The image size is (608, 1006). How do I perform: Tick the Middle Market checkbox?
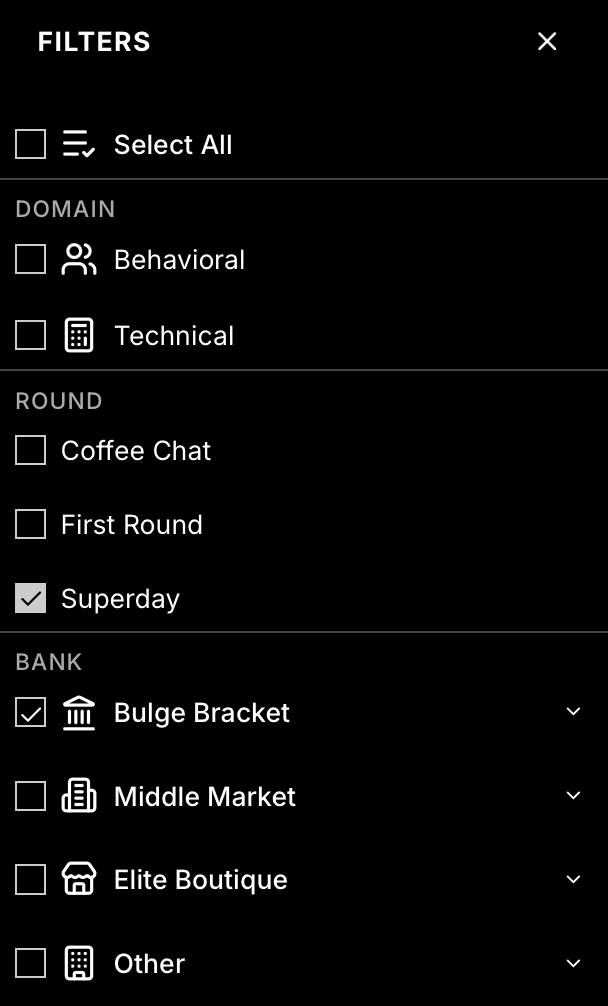coord(31,796)
